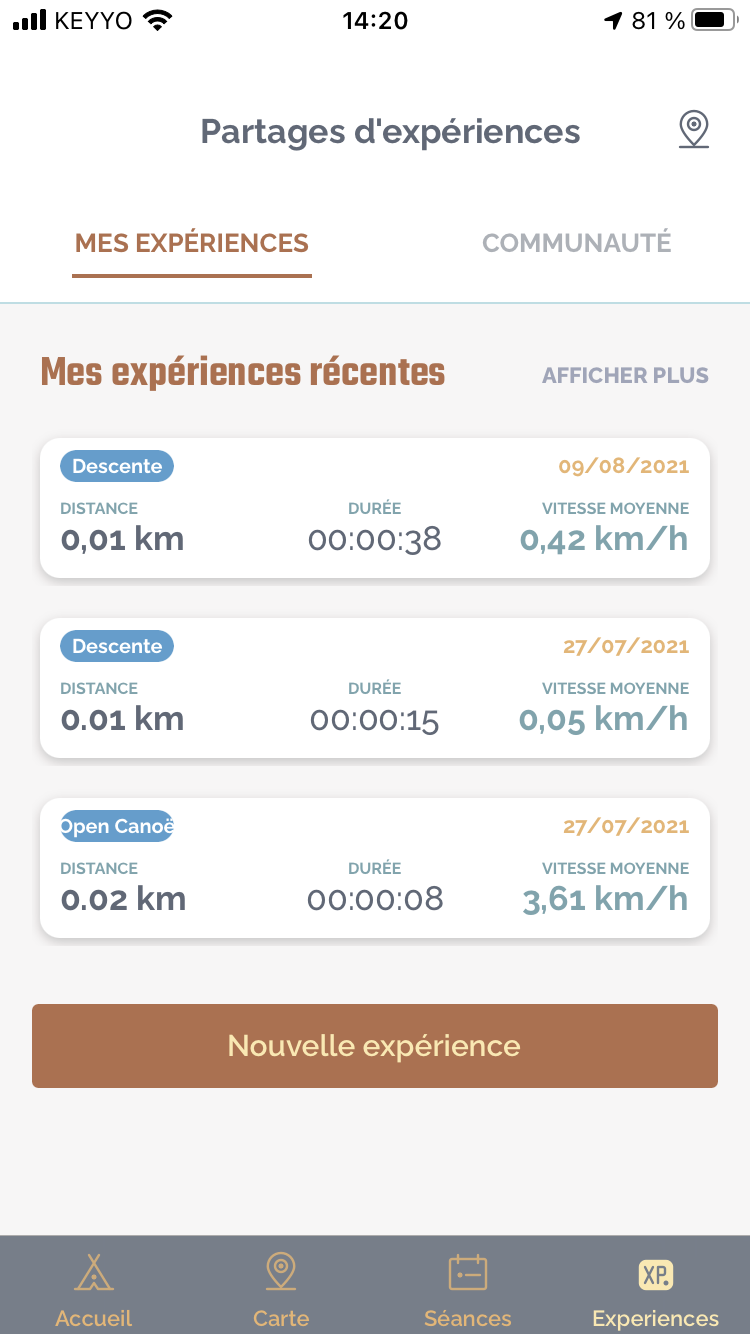The image size is (750, 1334).
Task: Open the Open Canoë experience card
Action: pyautogui.click(x=375, y=868)
